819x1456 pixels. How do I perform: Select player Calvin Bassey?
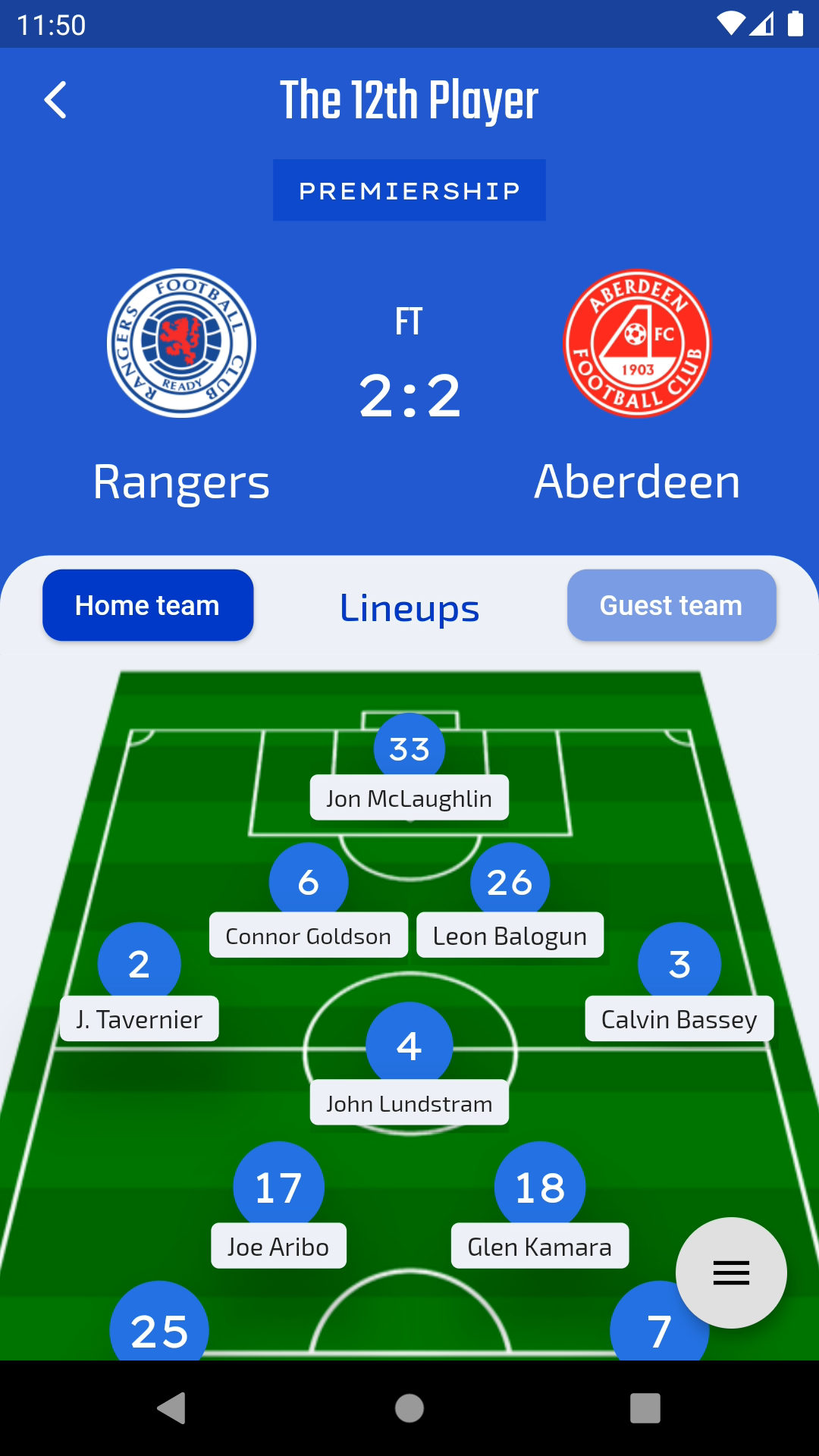click(x=679, y=1018)
